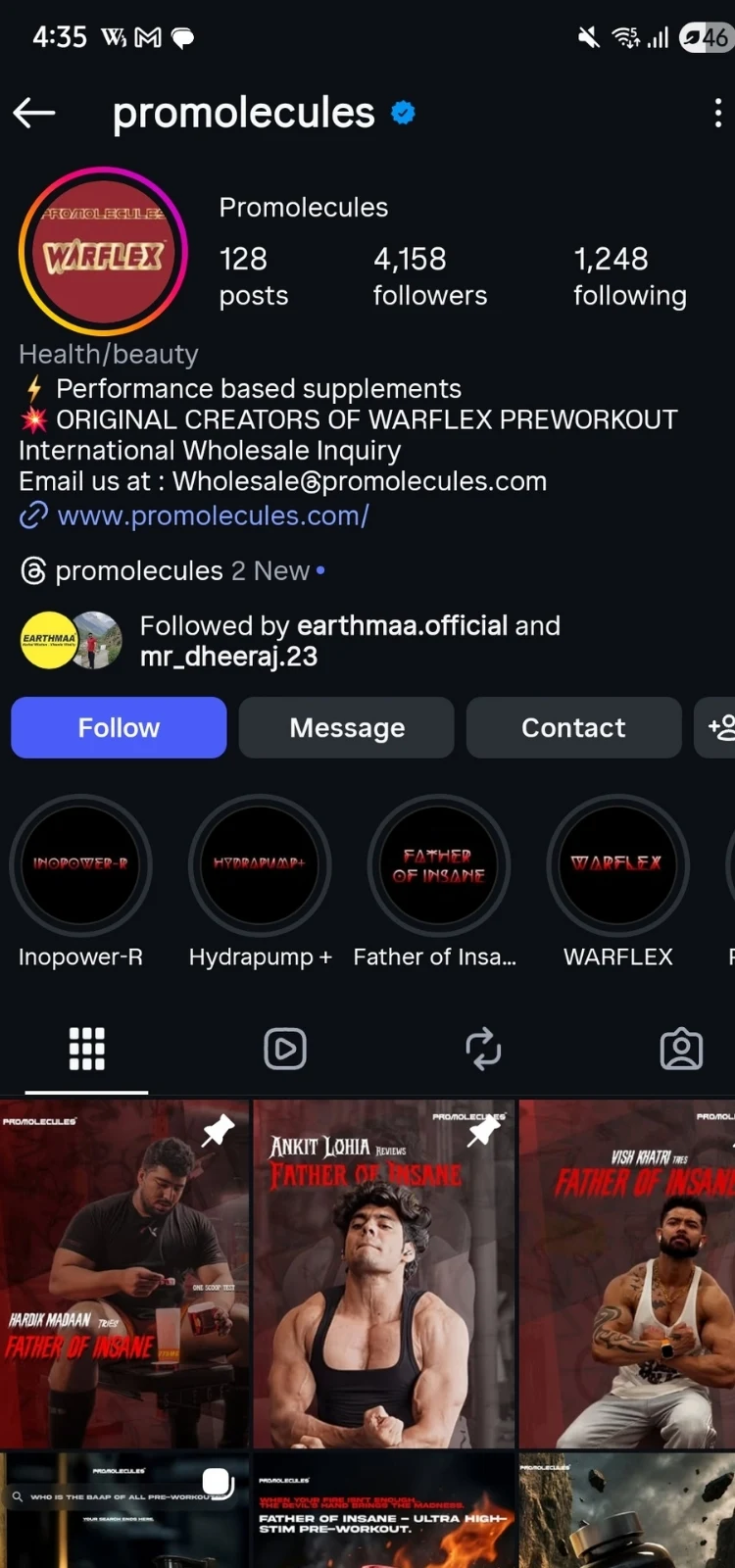Viewport: 735px width, 1568px height.
Task: Follow the promolecules account
Action: click(119, 728)
